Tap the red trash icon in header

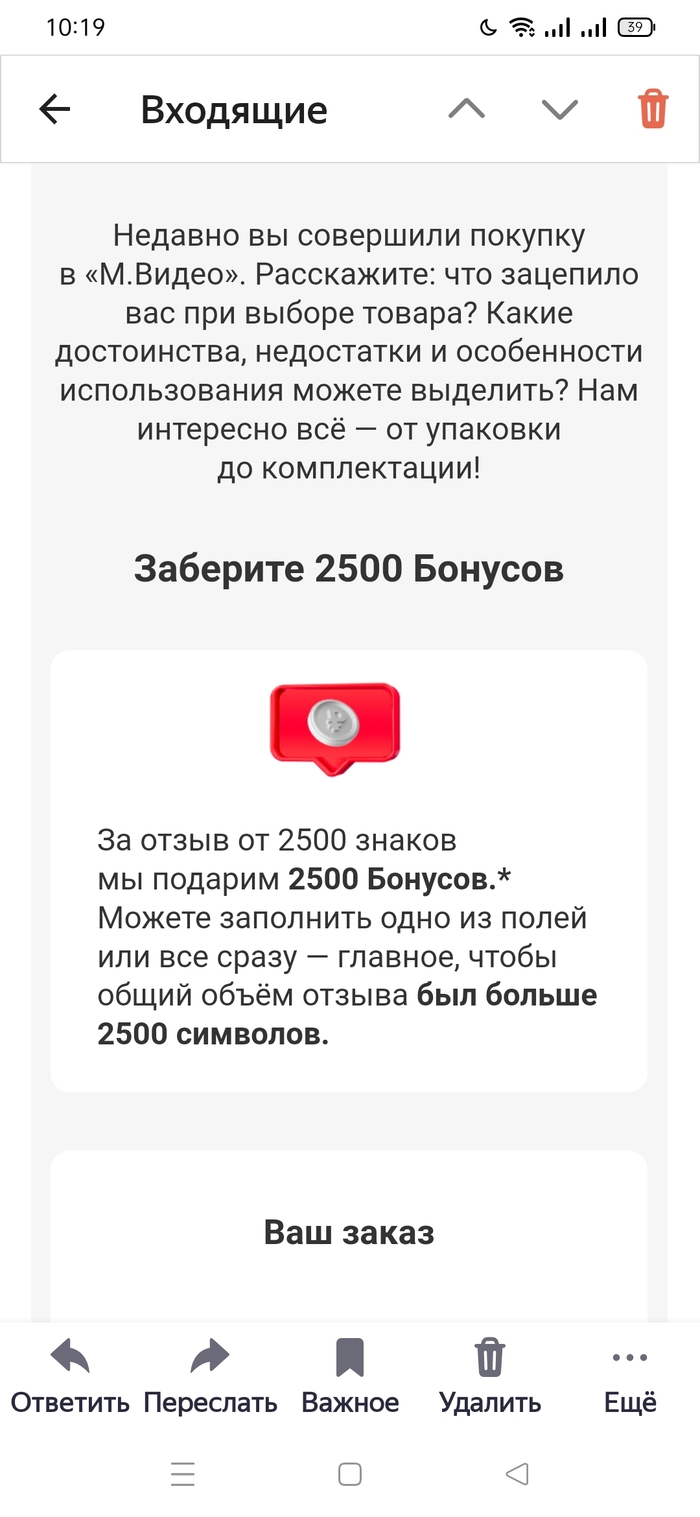pos(653,109)
